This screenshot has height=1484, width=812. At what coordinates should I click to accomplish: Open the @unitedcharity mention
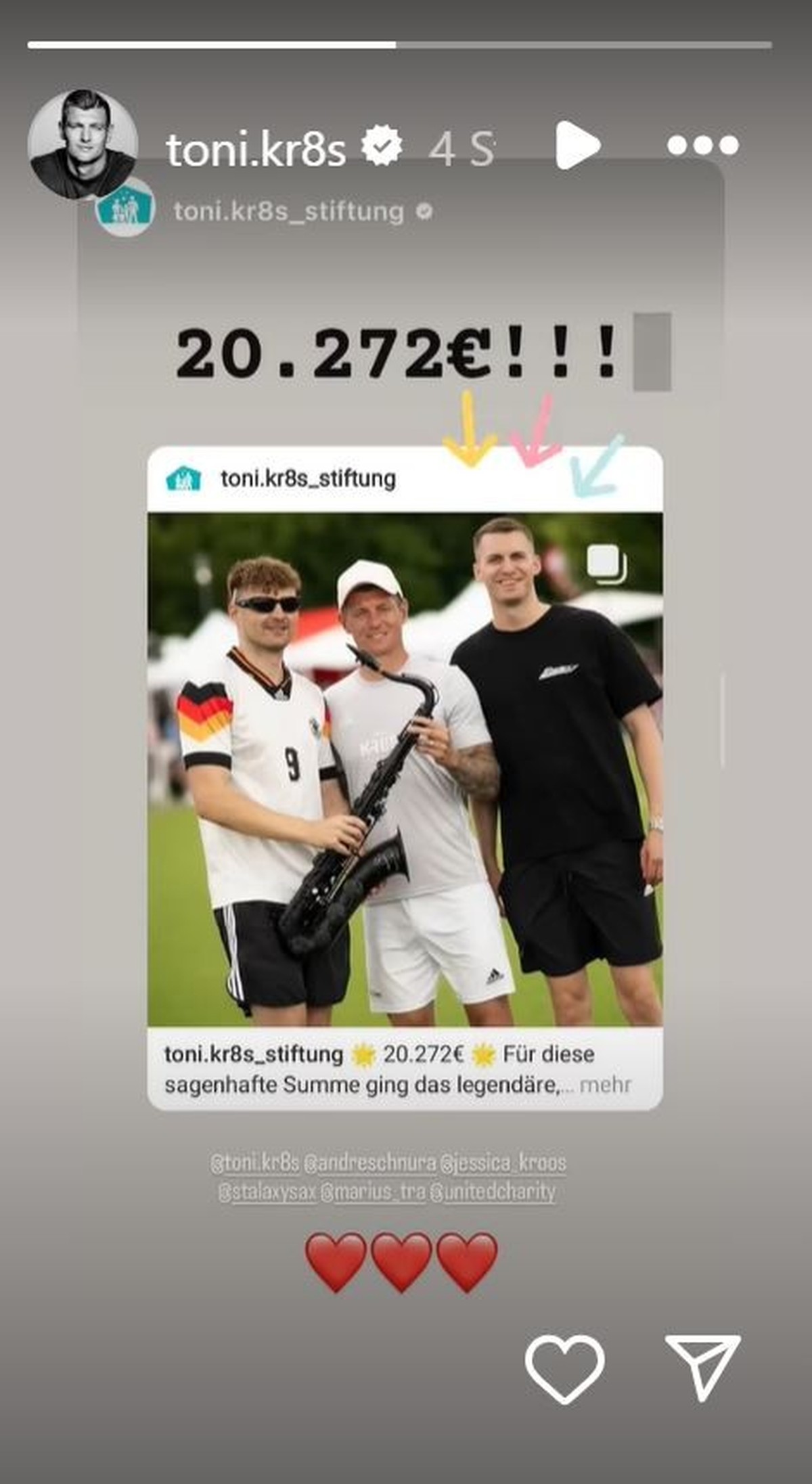tap(492, 1192)
